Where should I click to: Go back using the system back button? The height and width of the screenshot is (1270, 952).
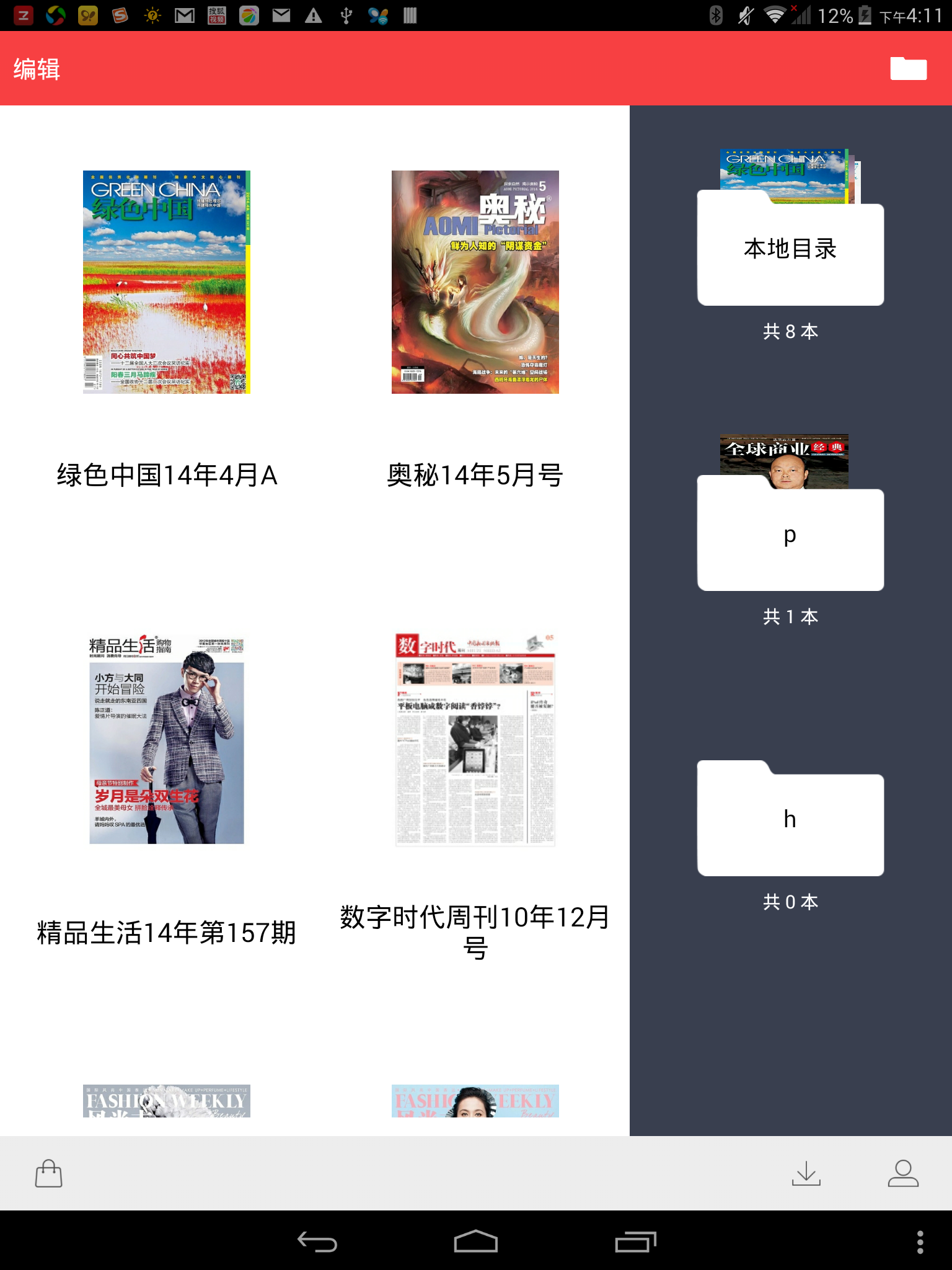click(x=317, y=1242)
